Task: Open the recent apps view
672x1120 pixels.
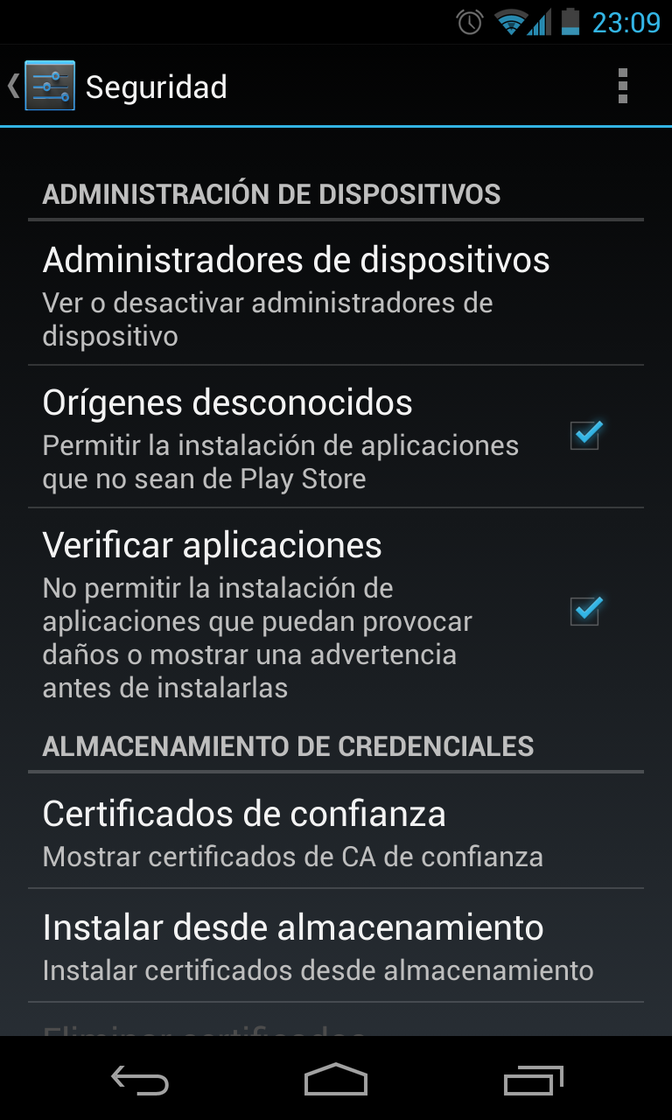Action: (533, 1080)
